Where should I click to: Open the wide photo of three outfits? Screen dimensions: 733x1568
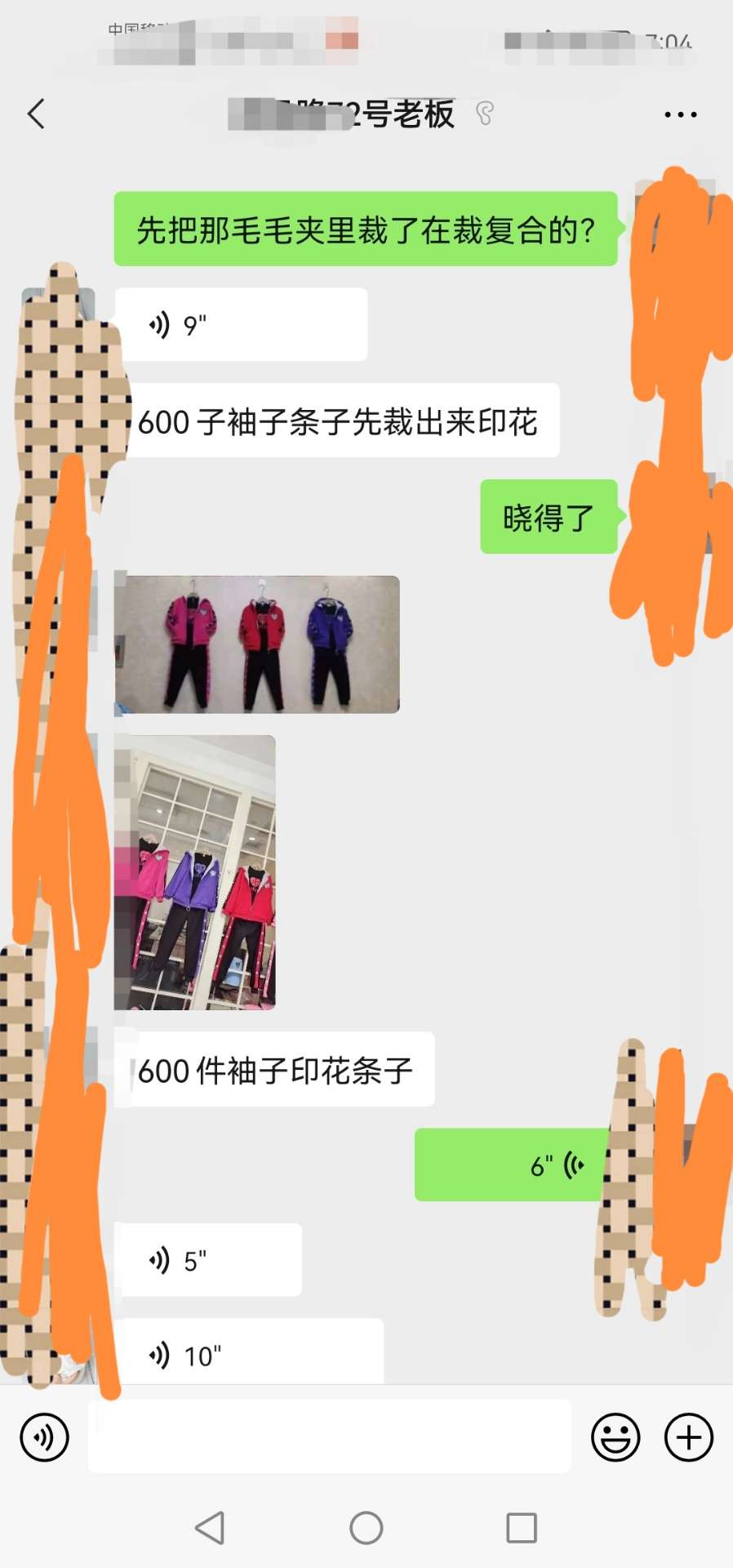click(257, 644)
